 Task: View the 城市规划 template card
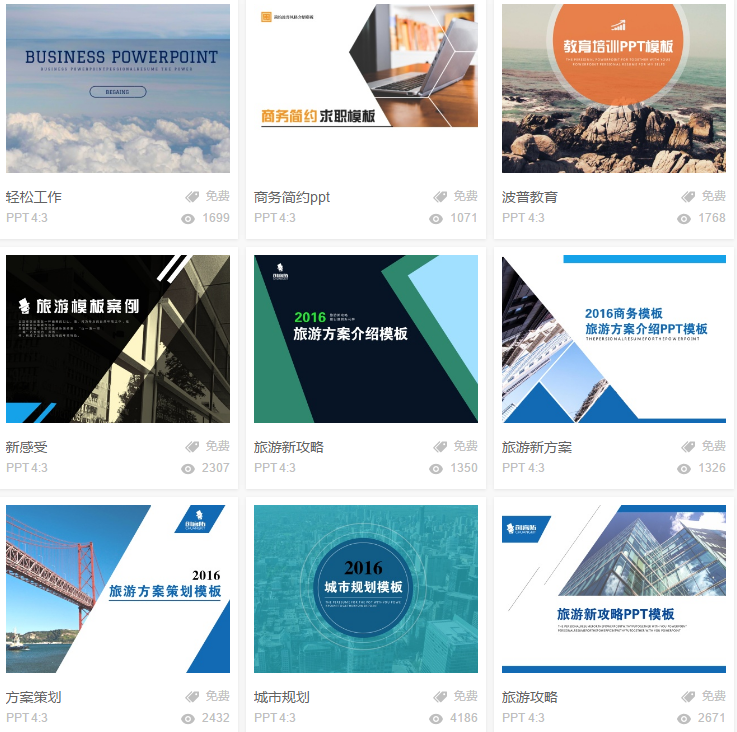(365, 589)
